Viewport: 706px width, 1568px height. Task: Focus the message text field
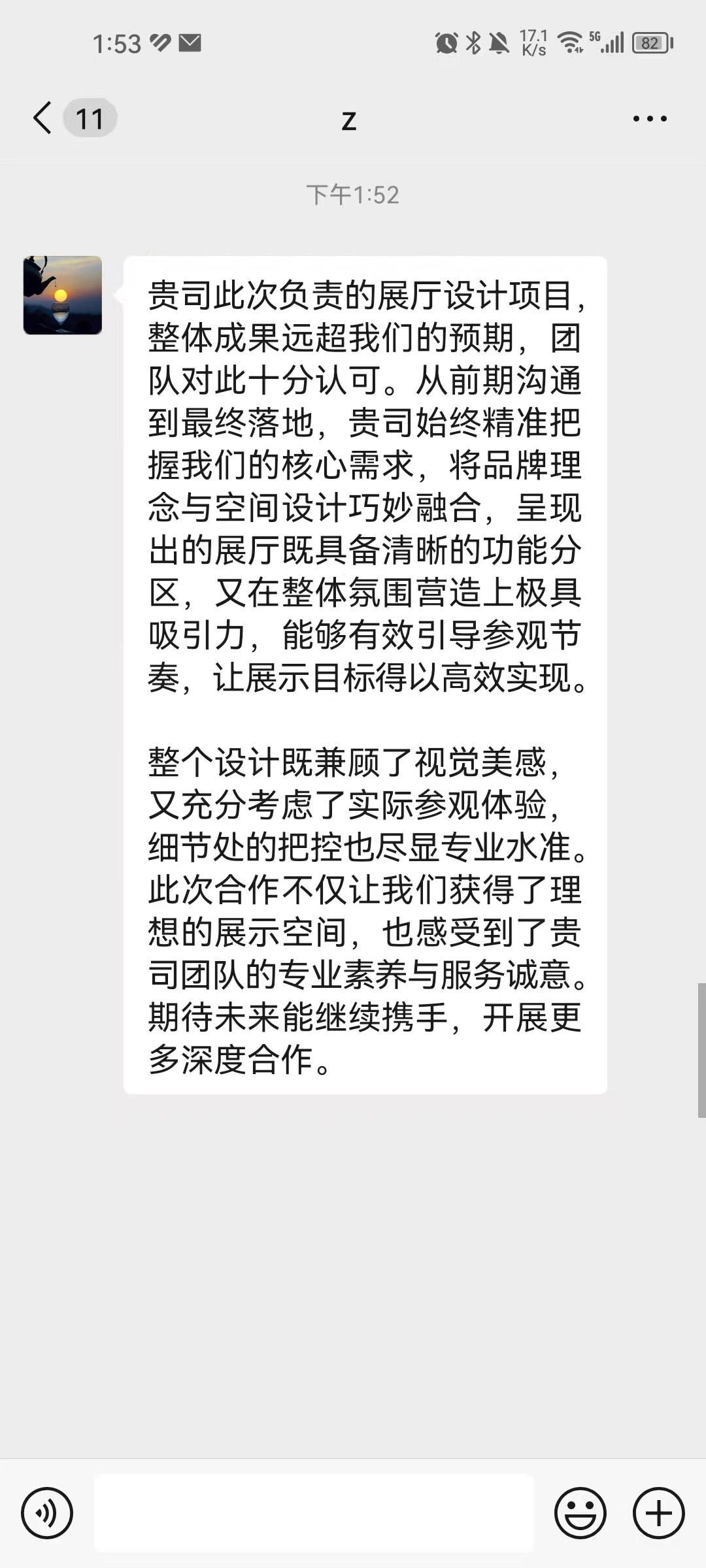[314, 1513]
